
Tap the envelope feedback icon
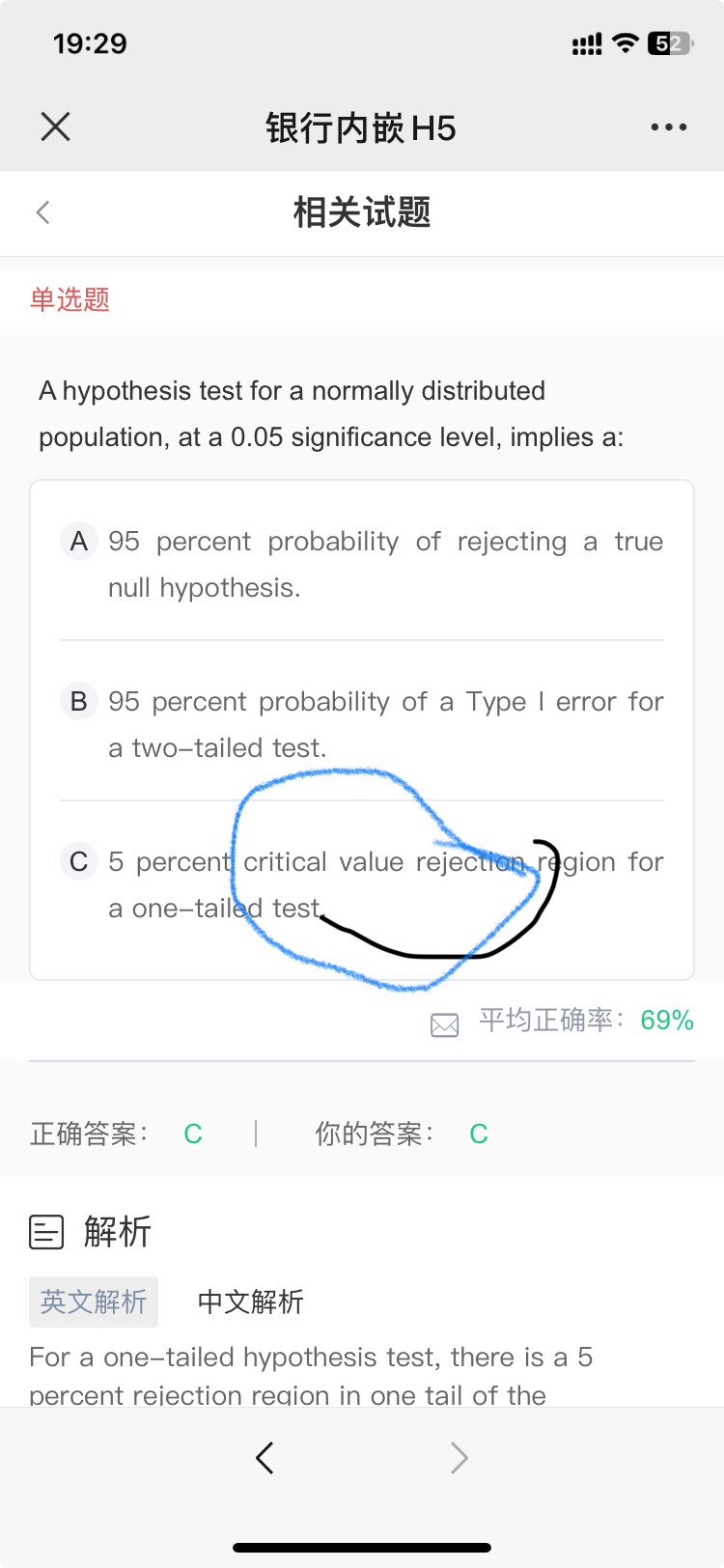pos(445,1024)
